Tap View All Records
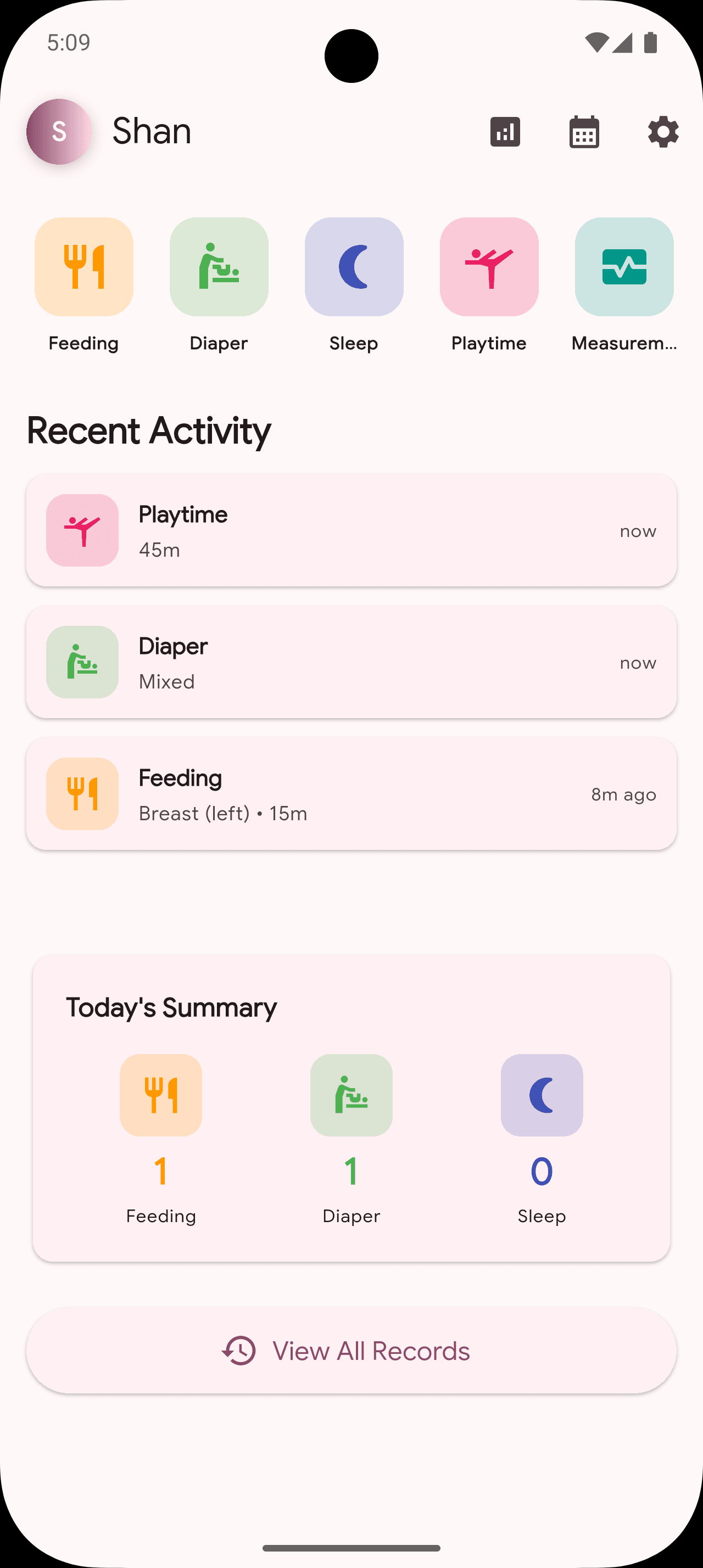The height and width of the screenshot is (1568, 703). (351, 1351)
